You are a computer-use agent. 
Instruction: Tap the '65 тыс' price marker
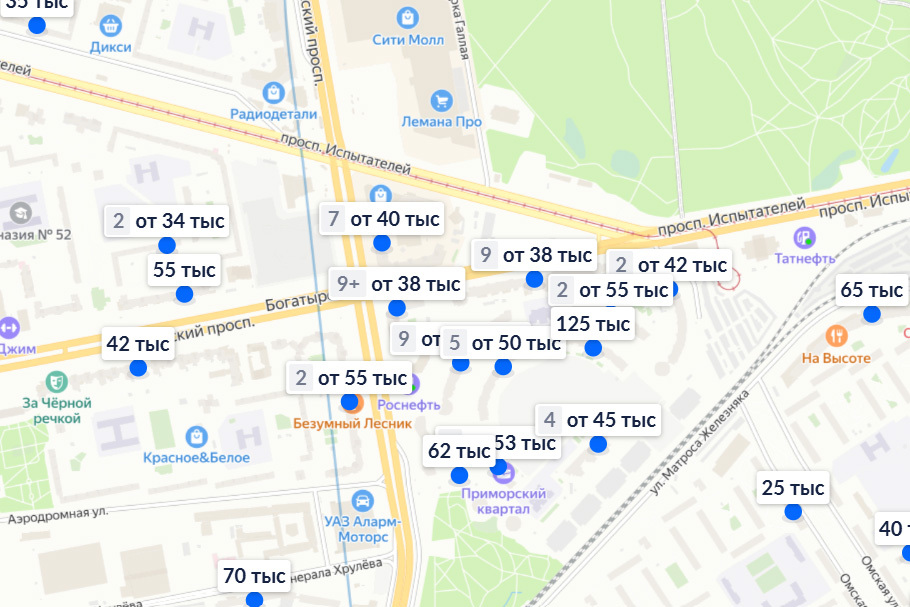click(872, 290)
